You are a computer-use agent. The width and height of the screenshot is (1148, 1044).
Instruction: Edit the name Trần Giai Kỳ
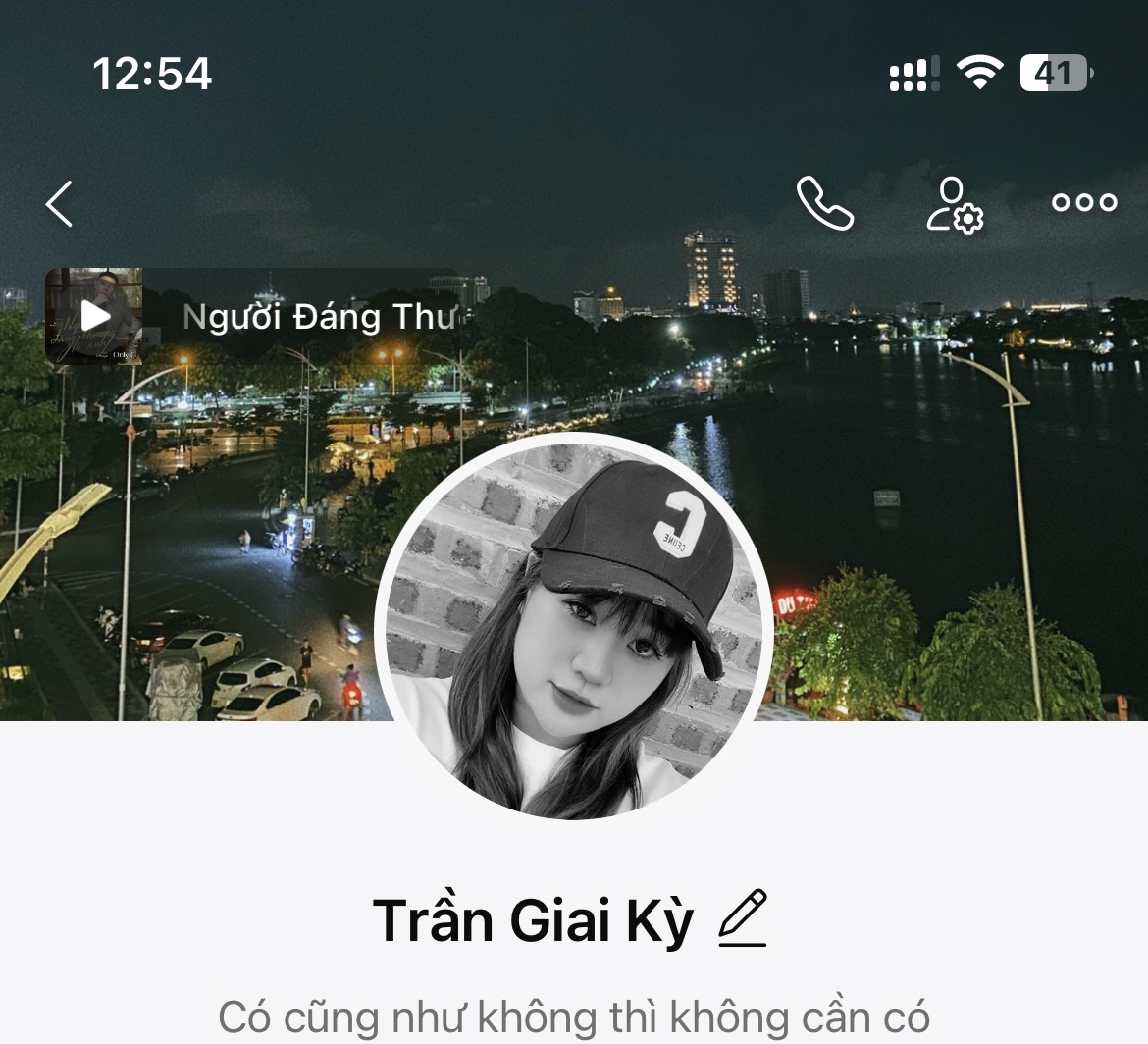[743, 918]
